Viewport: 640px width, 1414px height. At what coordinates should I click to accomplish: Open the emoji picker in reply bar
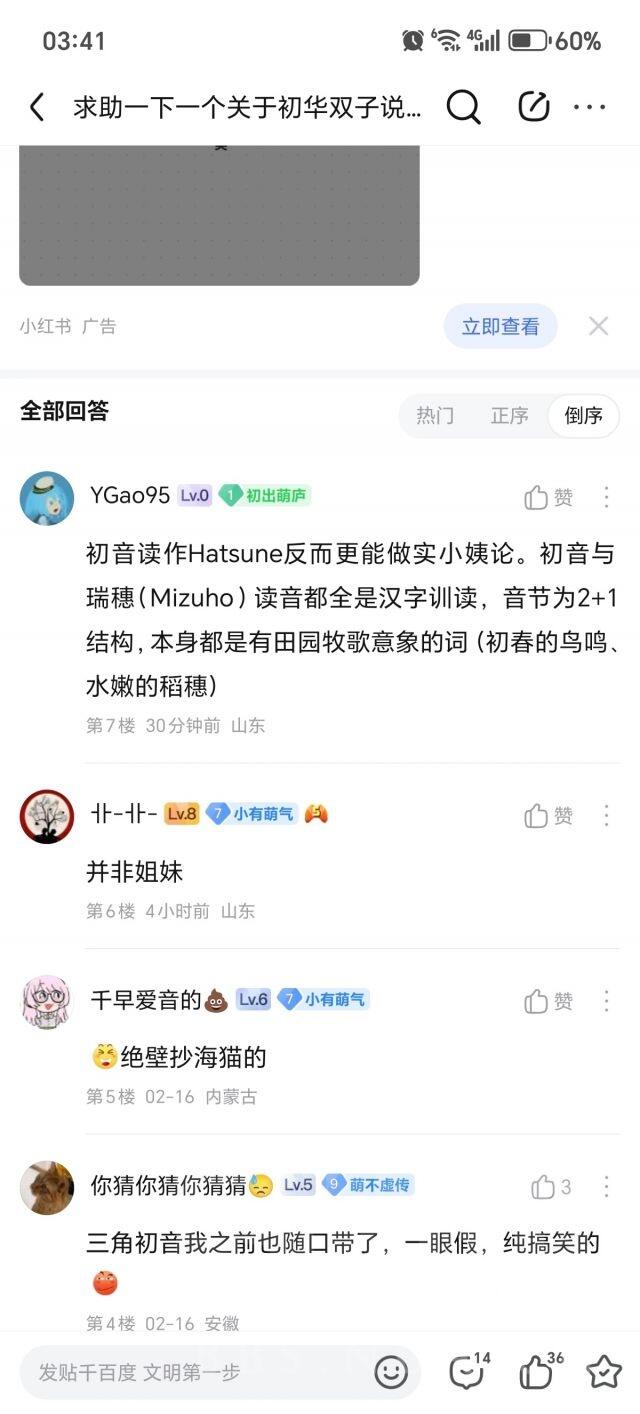tap(391, 1372)
